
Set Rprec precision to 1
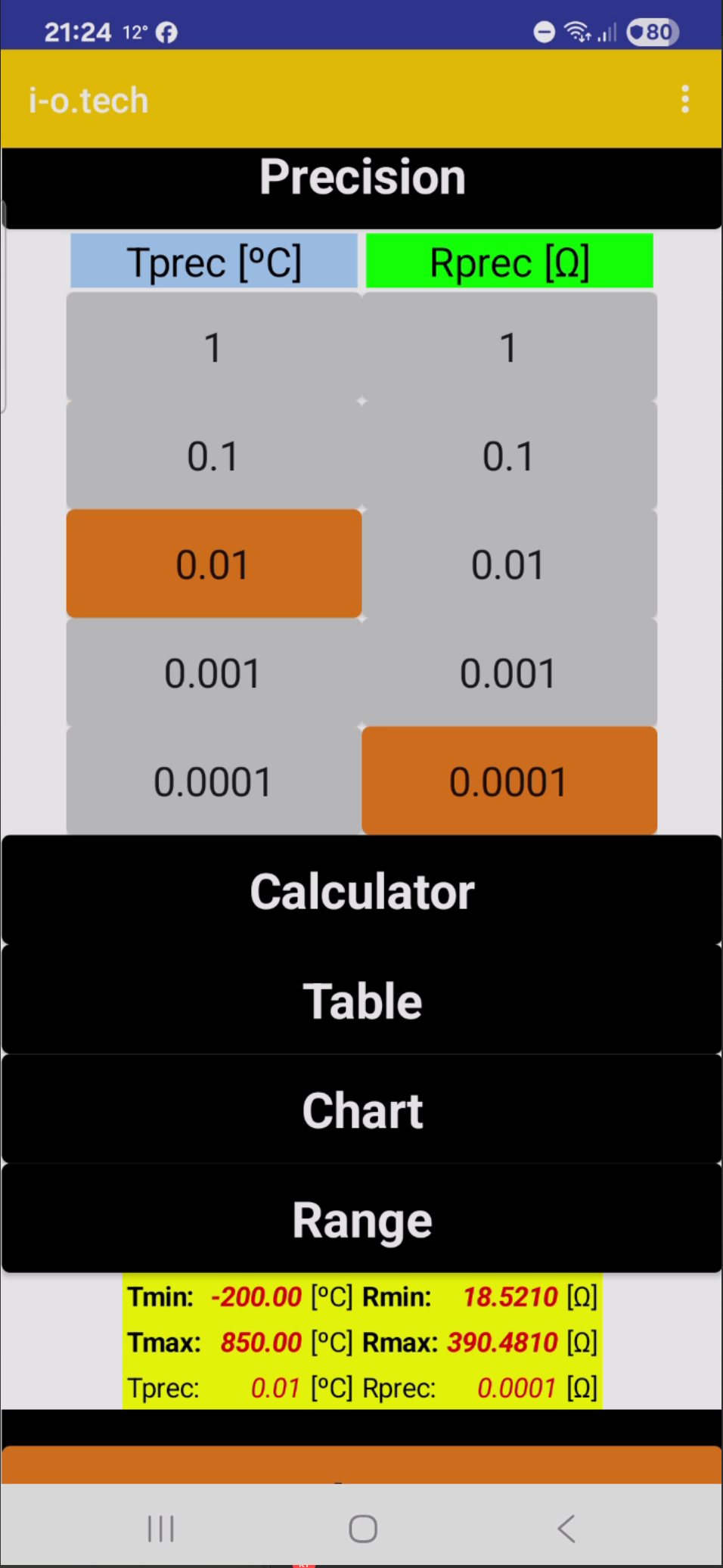[509, 347]
